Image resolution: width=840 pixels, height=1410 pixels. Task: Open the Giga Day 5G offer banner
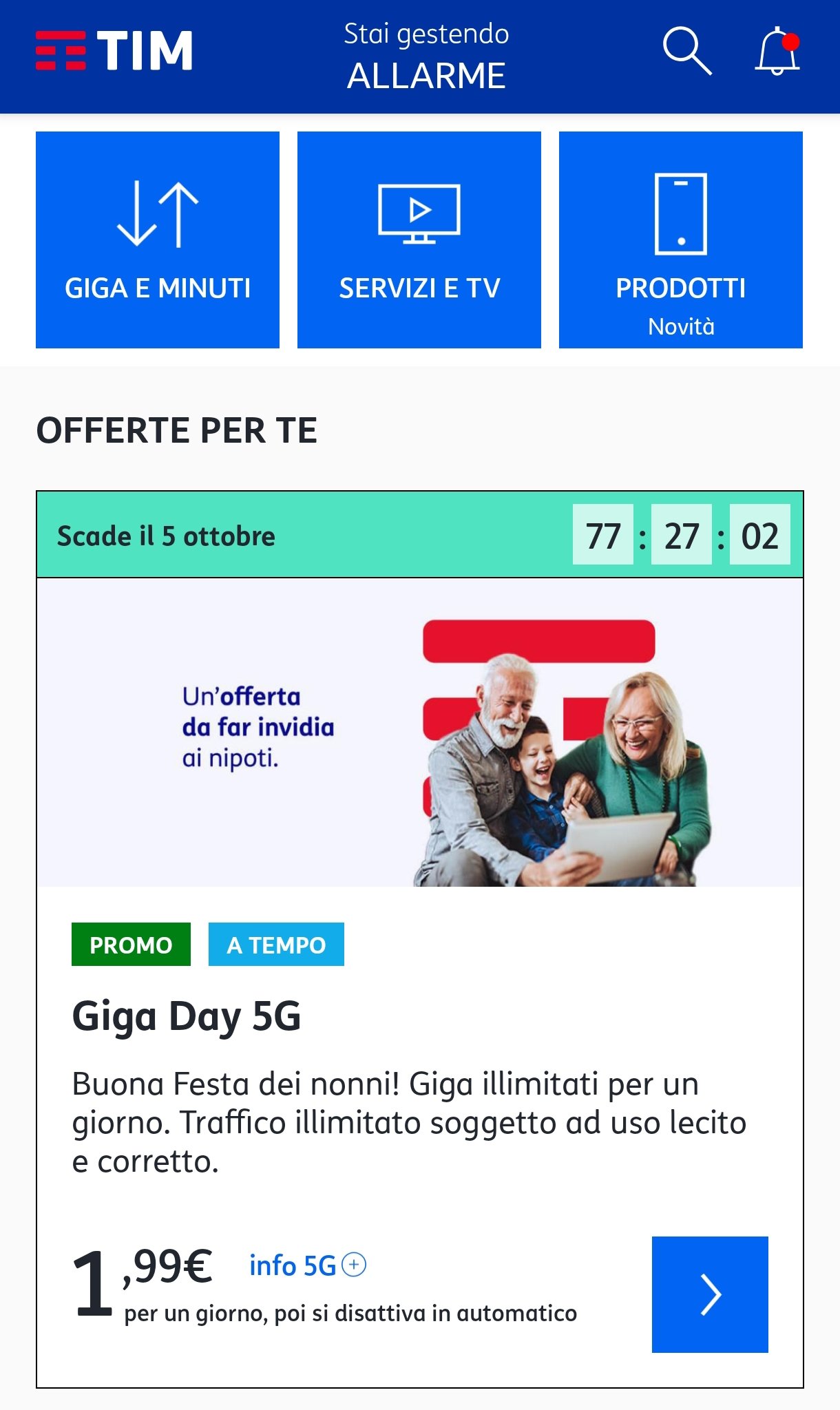point(419,733)
